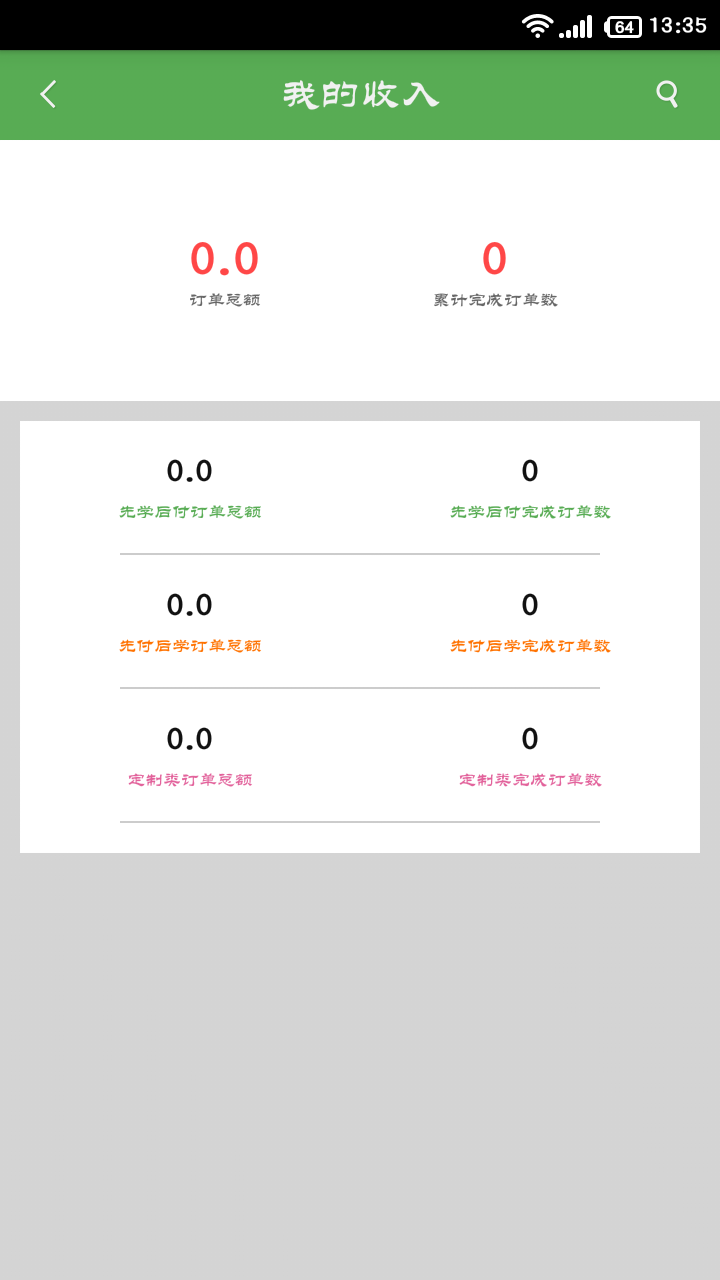Select the 0 above 先付后学完成订单数
Image resolution: width=720 pixels, height=1280 pixels.
click(528, 604)
